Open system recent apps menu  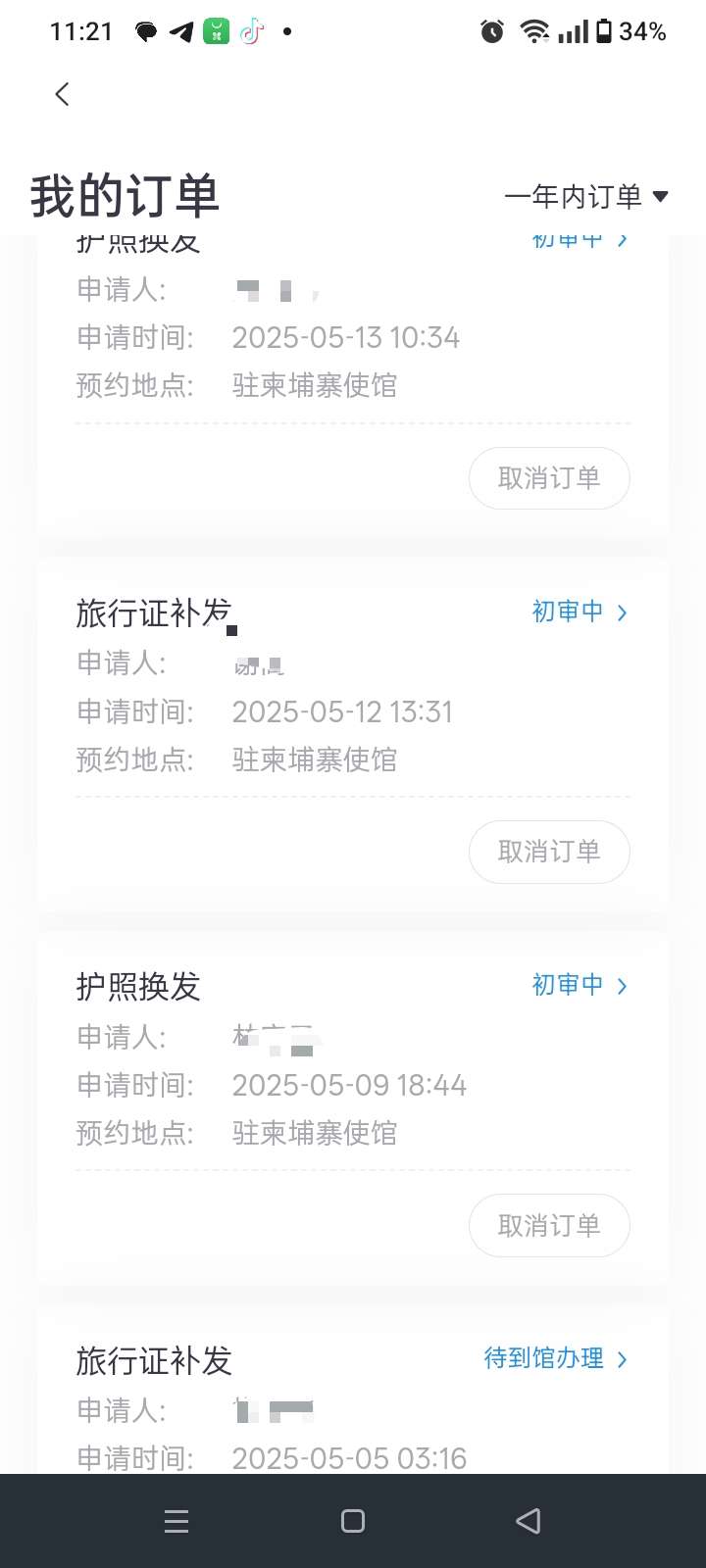[176, 1521]
